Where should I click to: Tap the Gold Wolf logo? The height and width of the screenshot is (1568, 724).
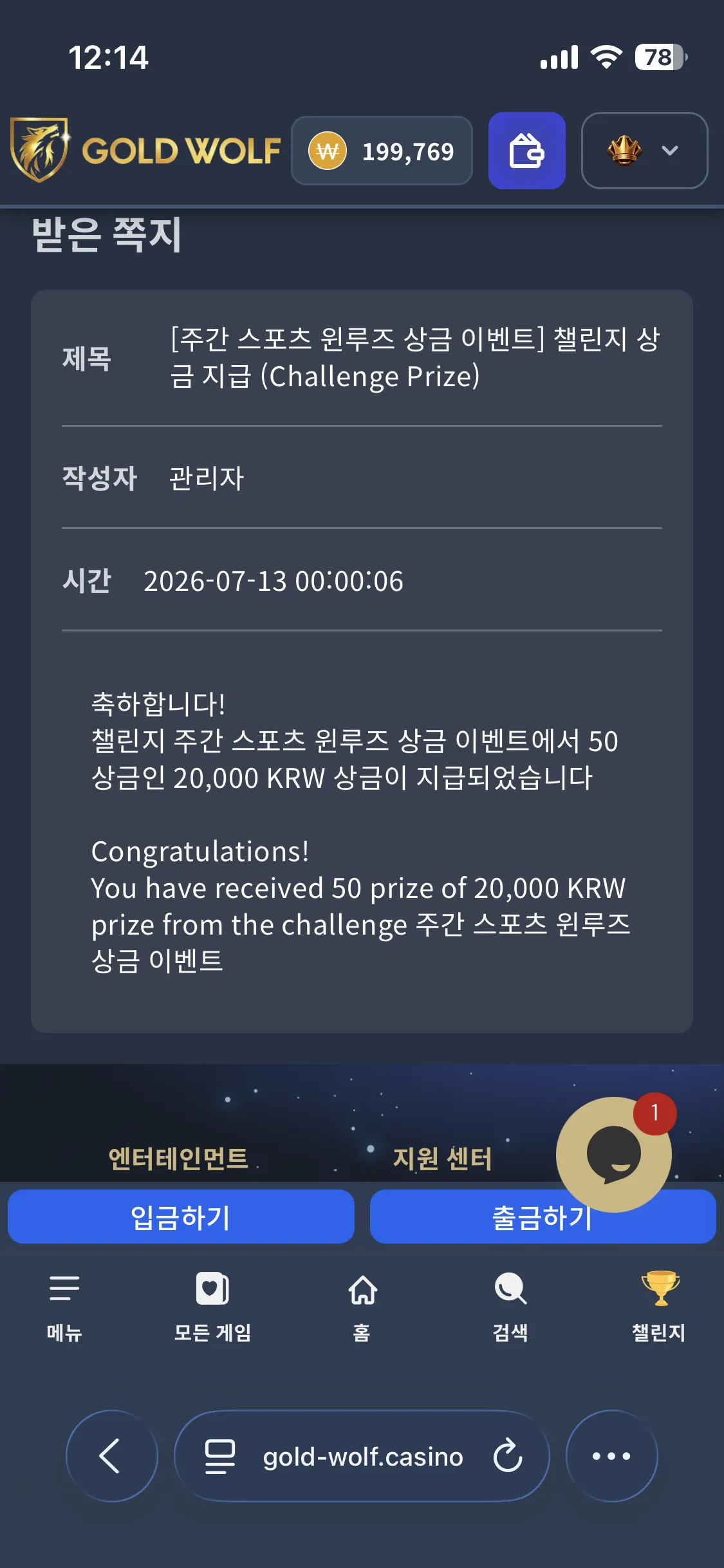point(145,151)
